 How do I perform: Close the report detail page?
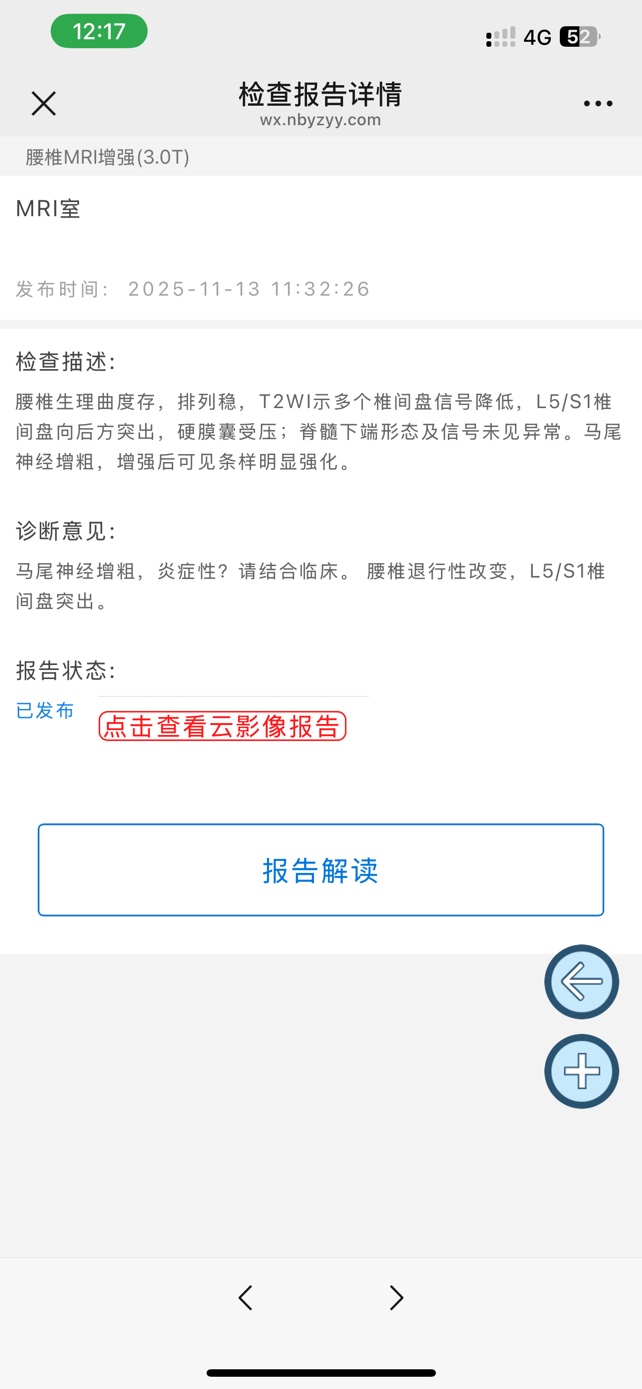point(43,103)
